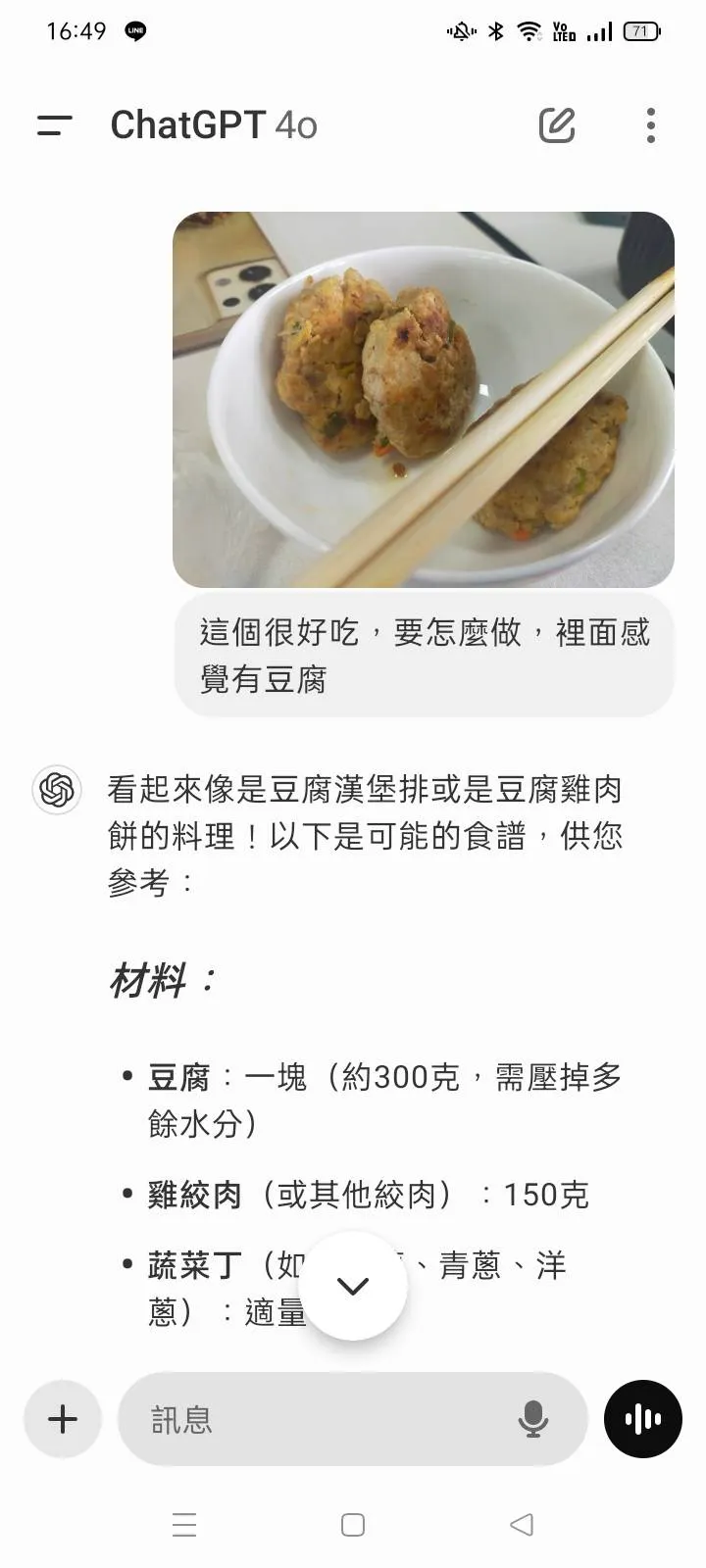This screenshot has width=706, height=1568.
Task: Tap the Bluetooth status icon
Action: [494, 30]
